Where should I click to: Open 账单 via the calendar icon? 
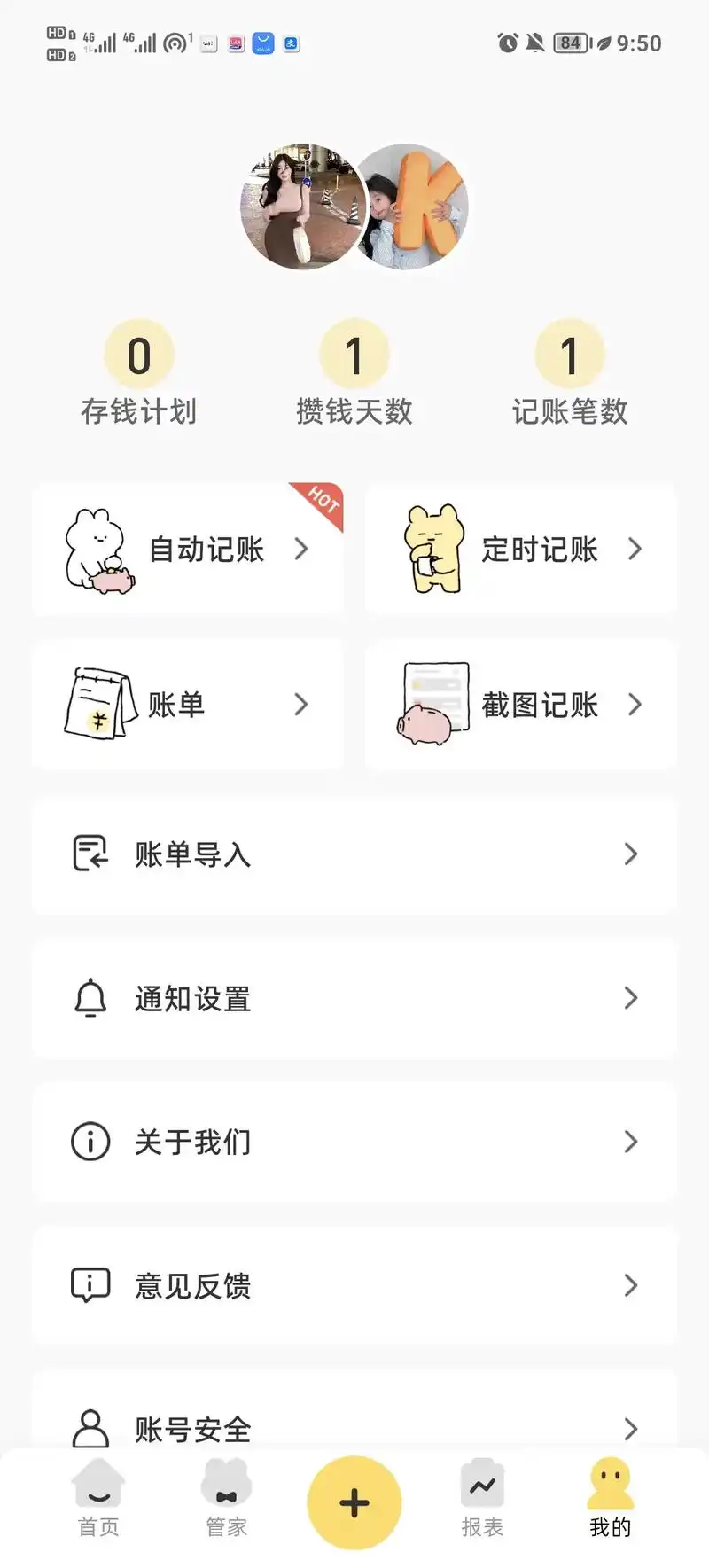pos(97,705)
